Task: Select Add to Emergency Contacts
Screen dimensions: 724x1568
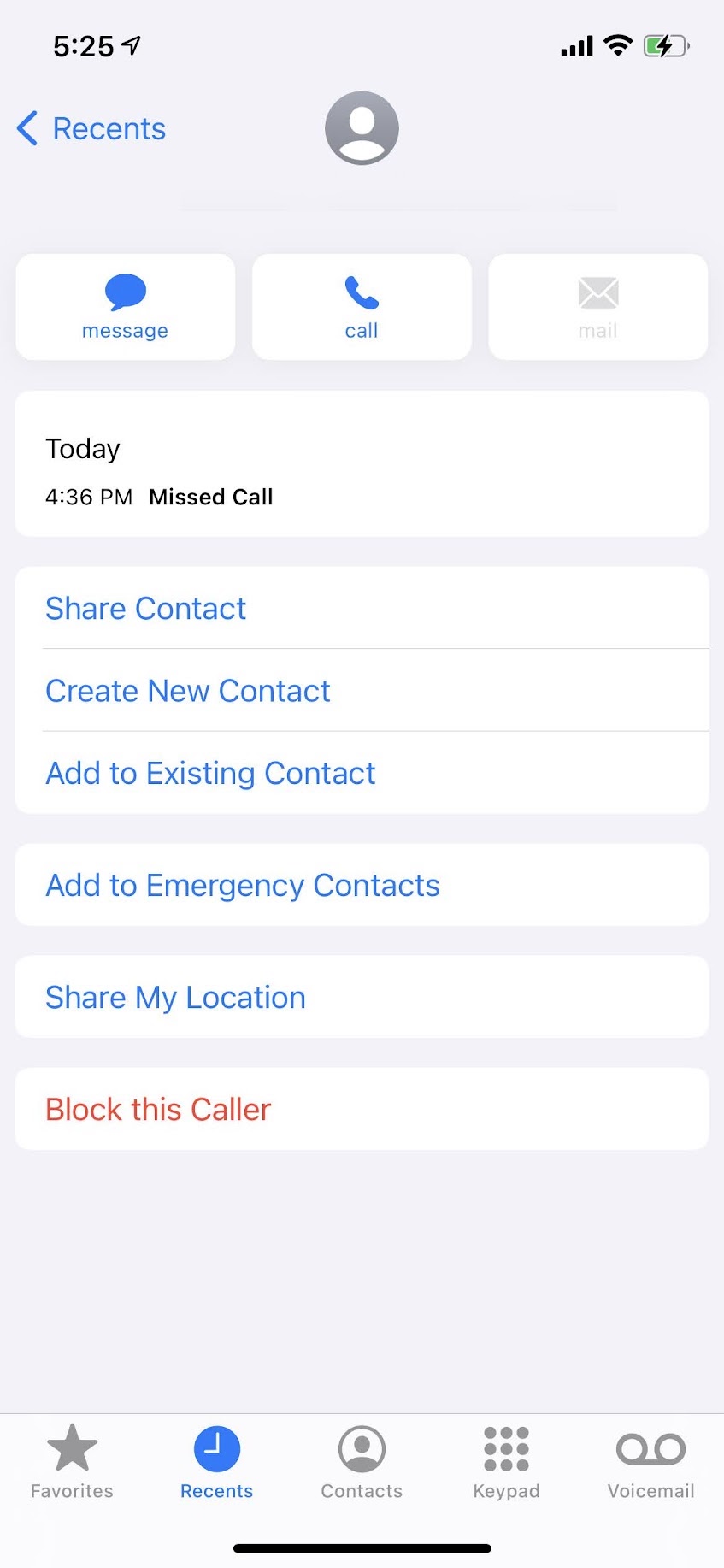Action: pos(242,885)
